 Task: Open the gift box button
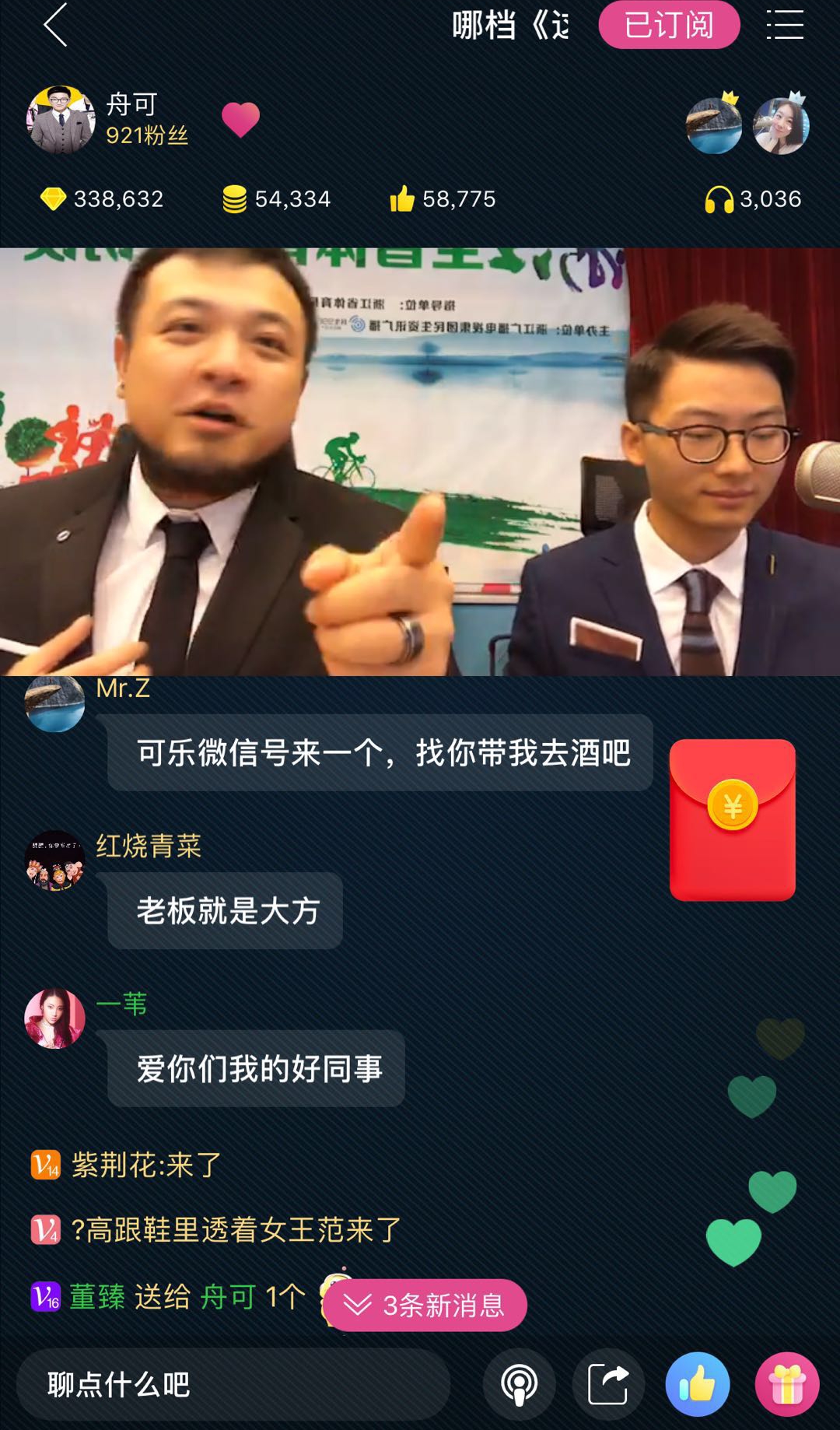tap(787, 1385)
